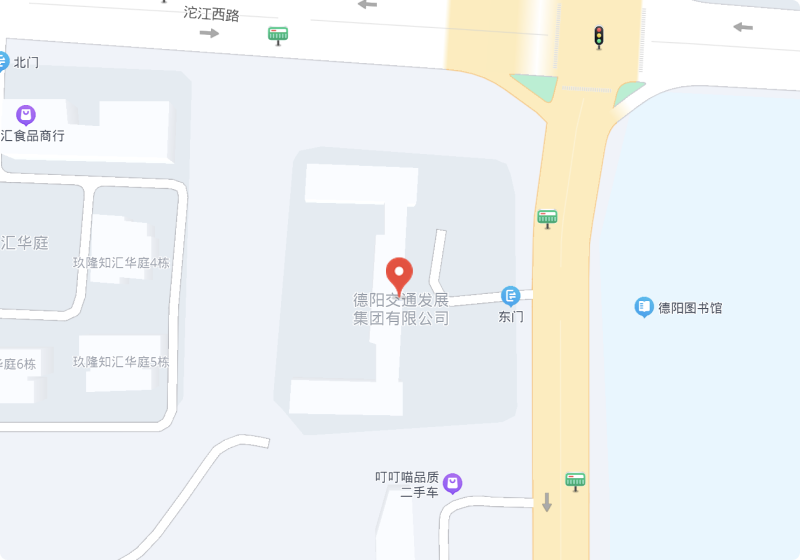
Task: Open the 叮叮喵品质二手车 shop marker
Action: click(x=452, y=484)
